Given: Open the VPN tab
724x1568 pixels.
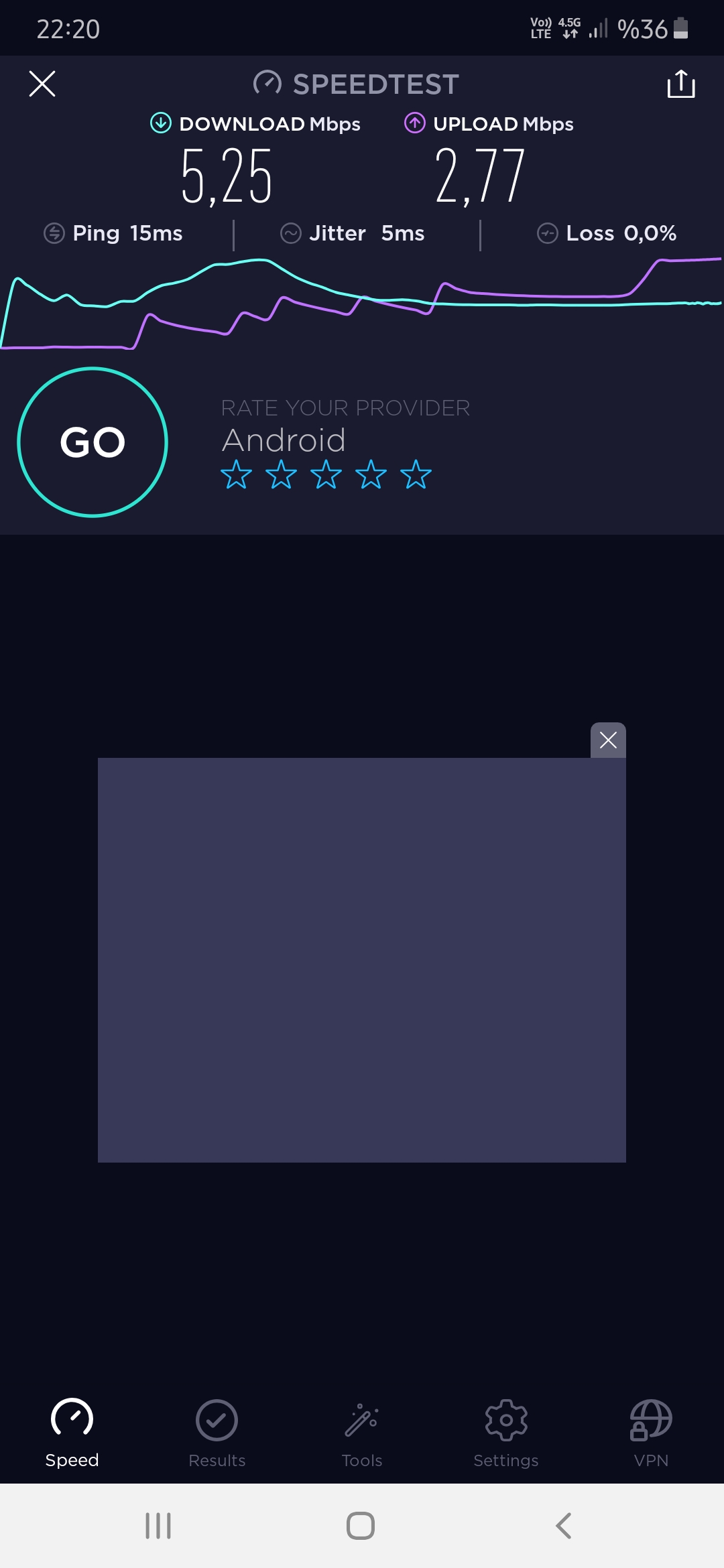Looking at the screenshot, I should click(651, 1433).
